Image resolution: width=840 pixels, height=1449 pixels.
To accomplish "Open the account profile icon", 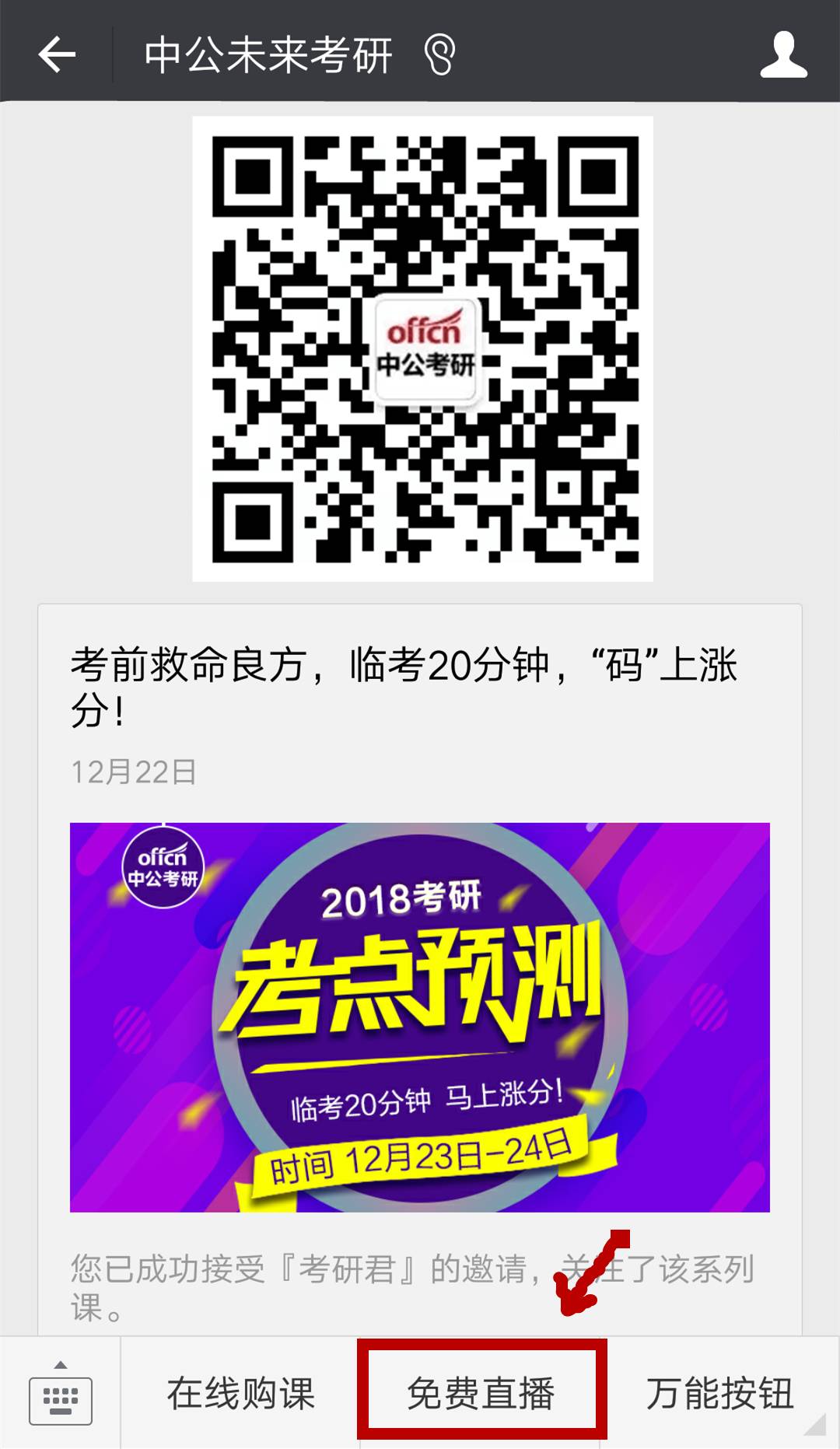I will coord(783,54).
